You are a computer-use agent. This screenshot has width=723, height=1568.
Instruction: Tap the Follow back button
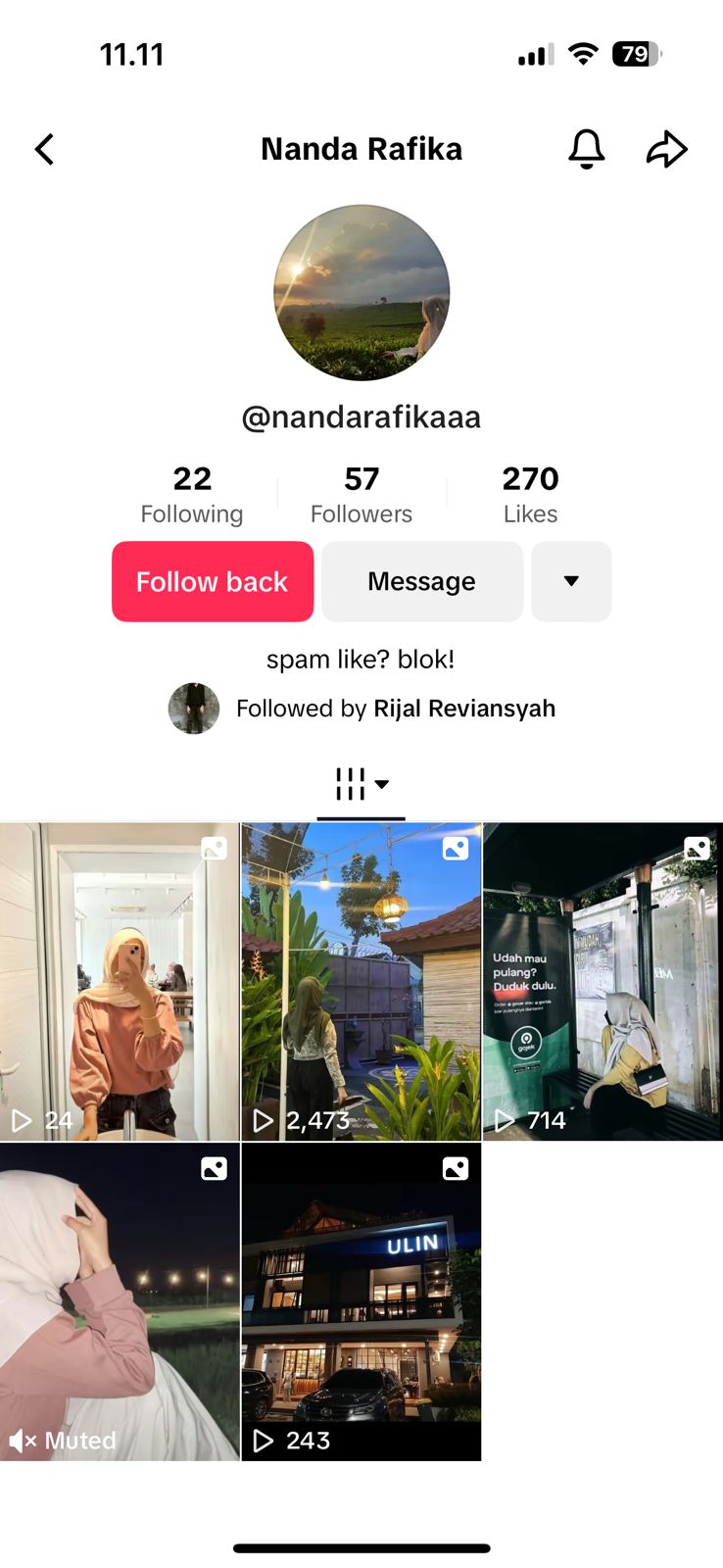213,581
